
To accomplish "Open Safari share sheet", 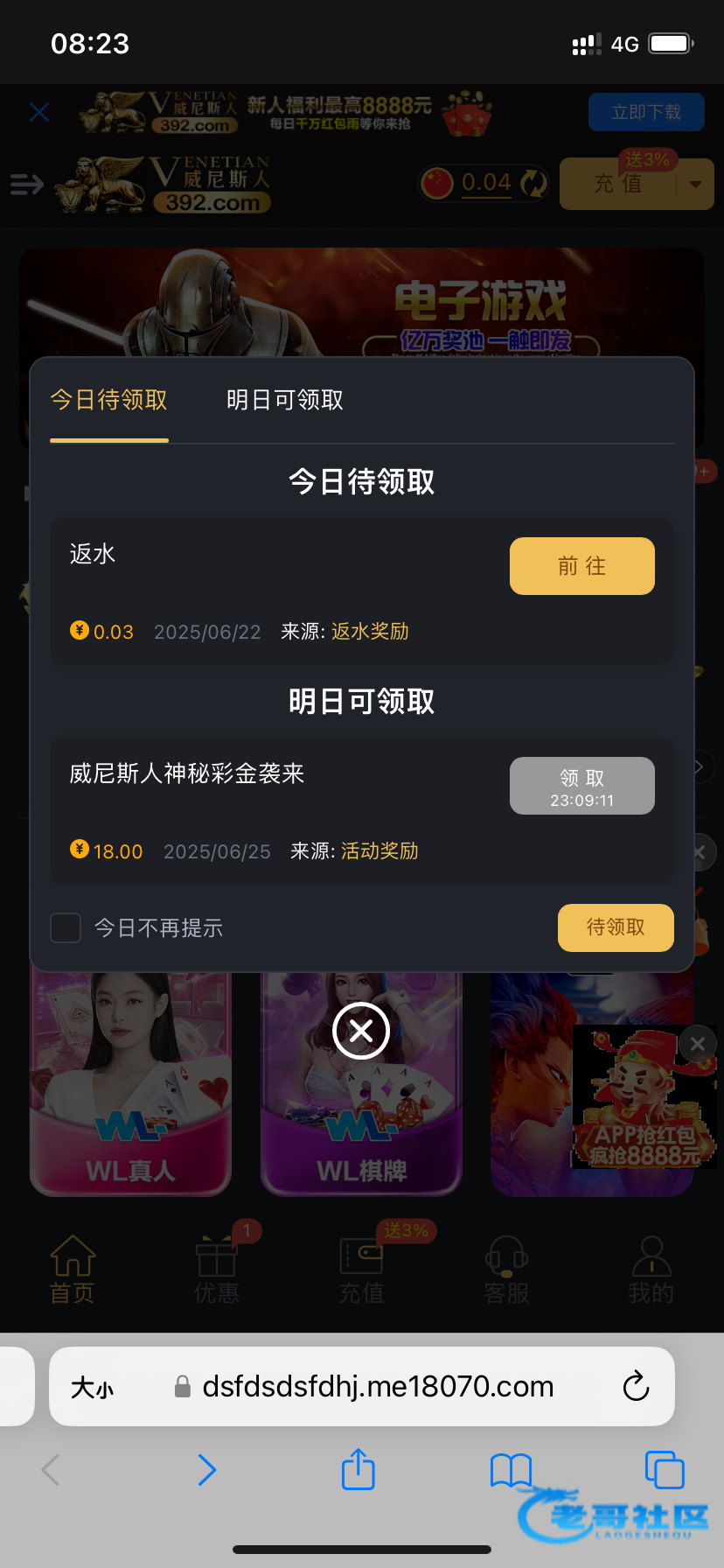I will [358, 1469].
